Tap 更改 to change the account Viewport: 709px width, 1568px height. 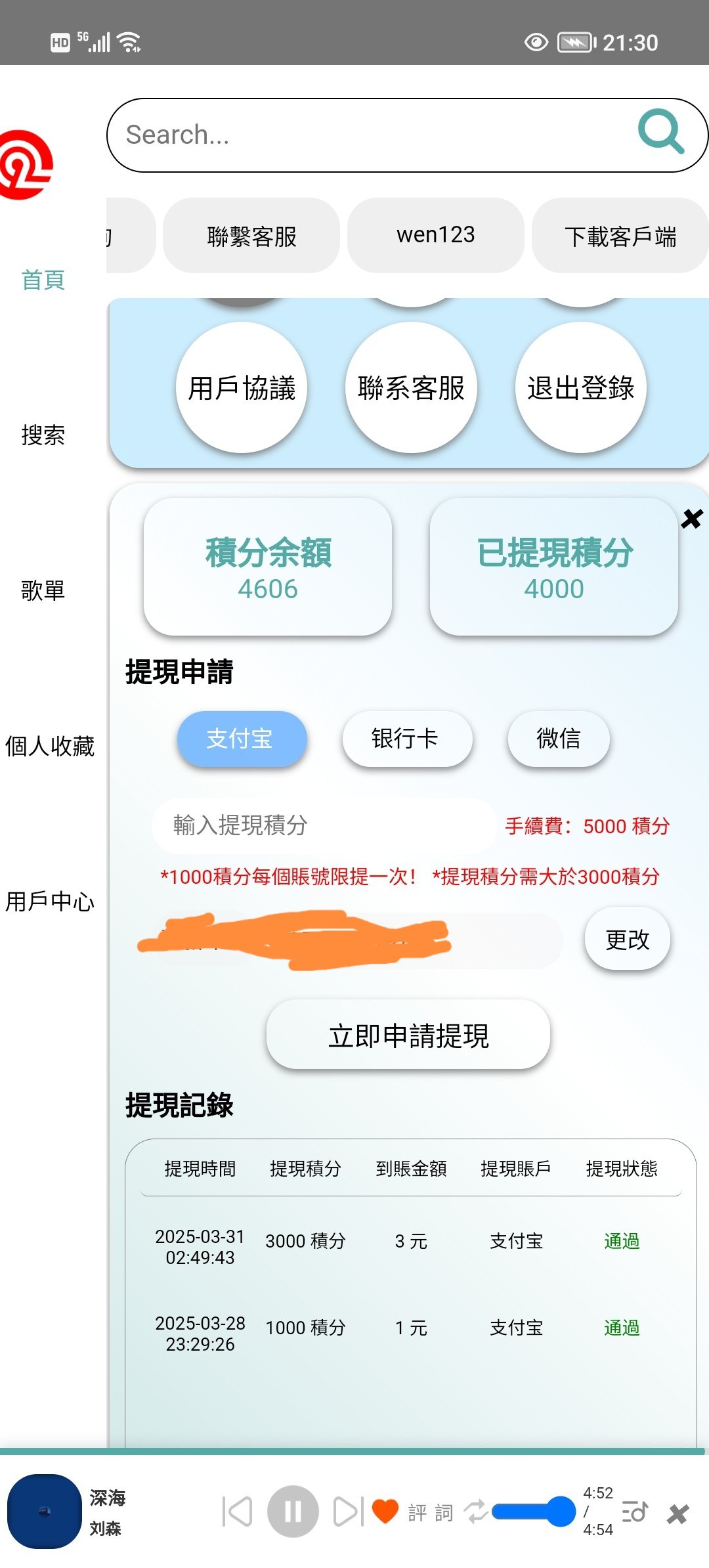point(627,939)
